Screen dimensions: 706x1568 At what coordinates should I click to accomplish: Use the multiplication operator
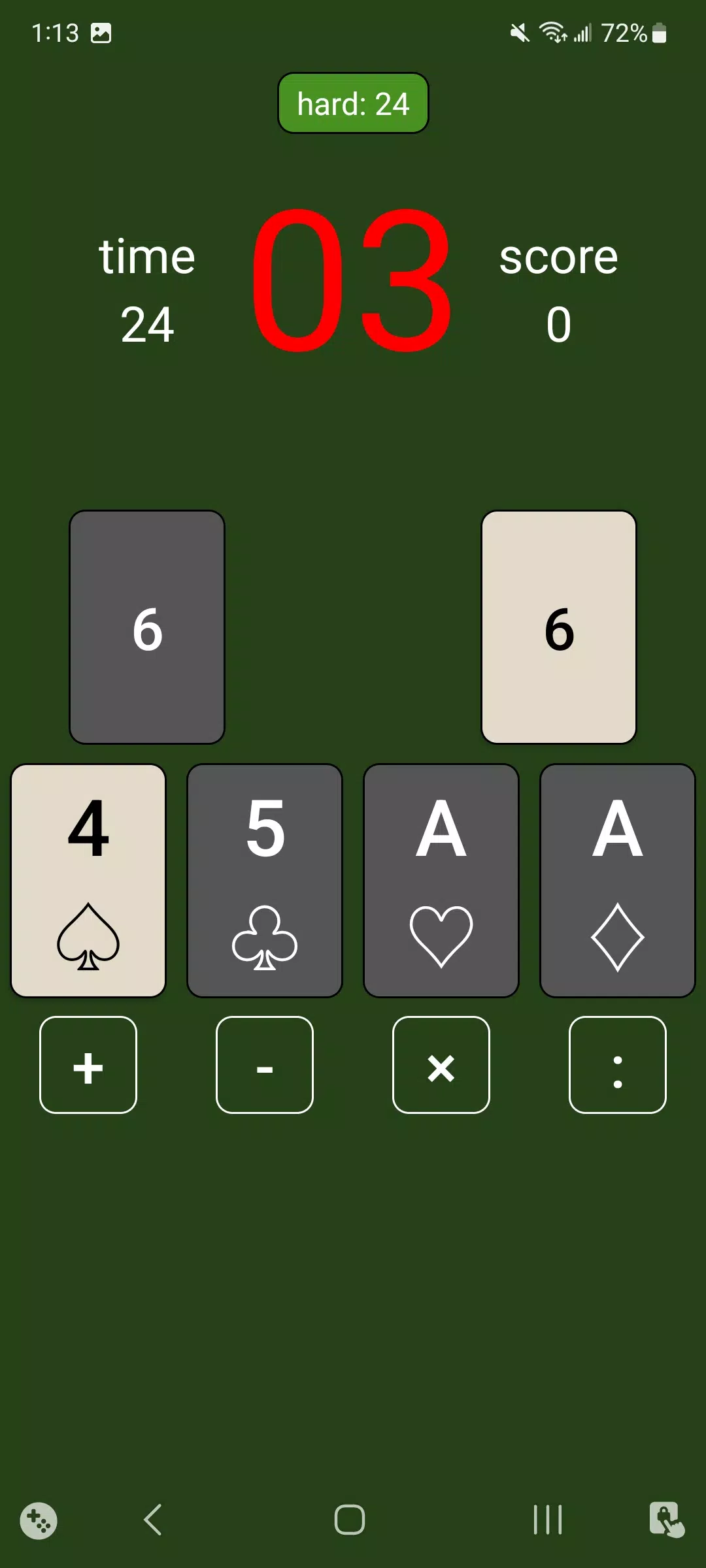pyautogui.click(x=441, y=1065)
